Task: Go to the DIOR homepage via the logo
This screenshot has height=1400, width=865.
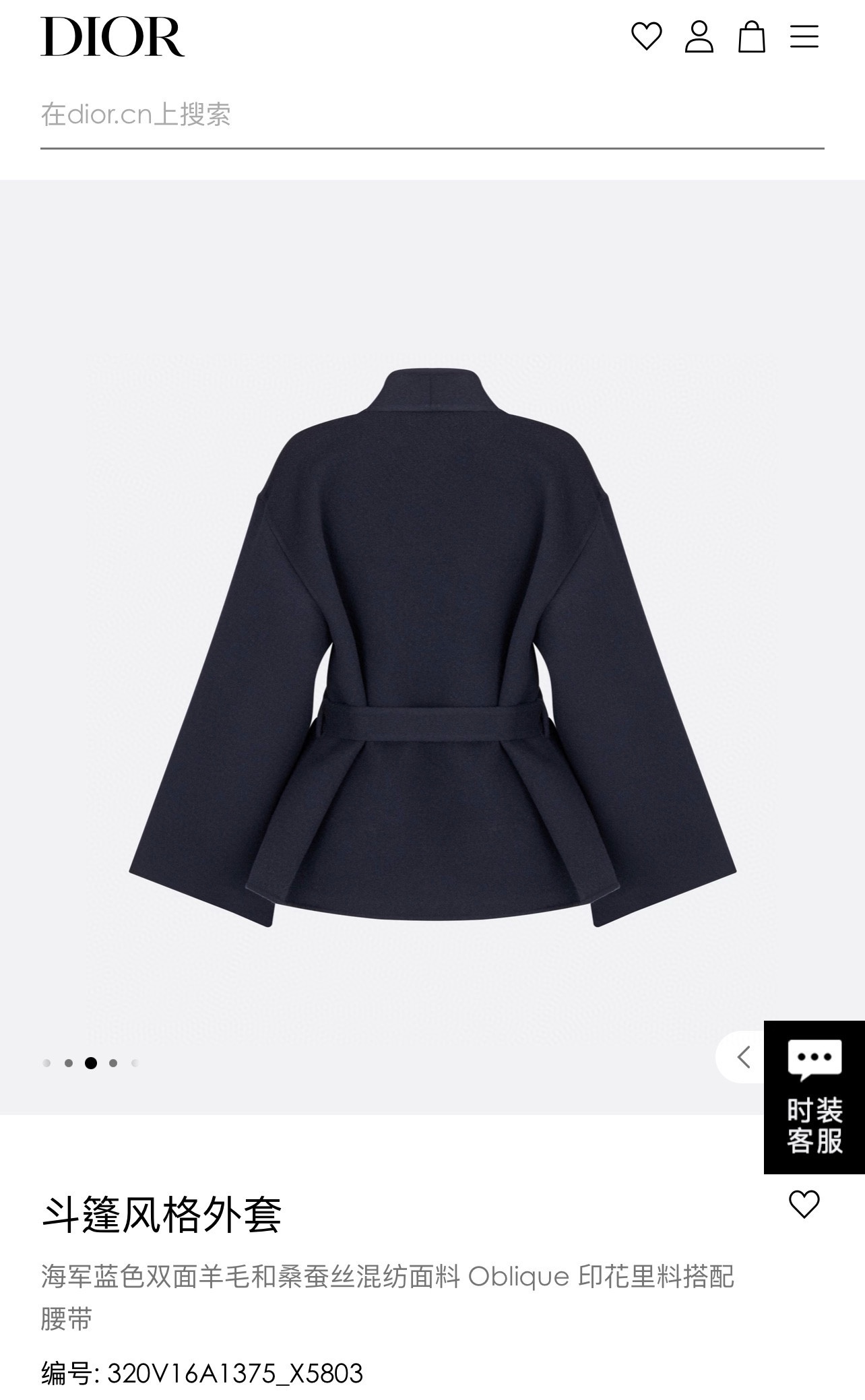Action: pos(113,37)
